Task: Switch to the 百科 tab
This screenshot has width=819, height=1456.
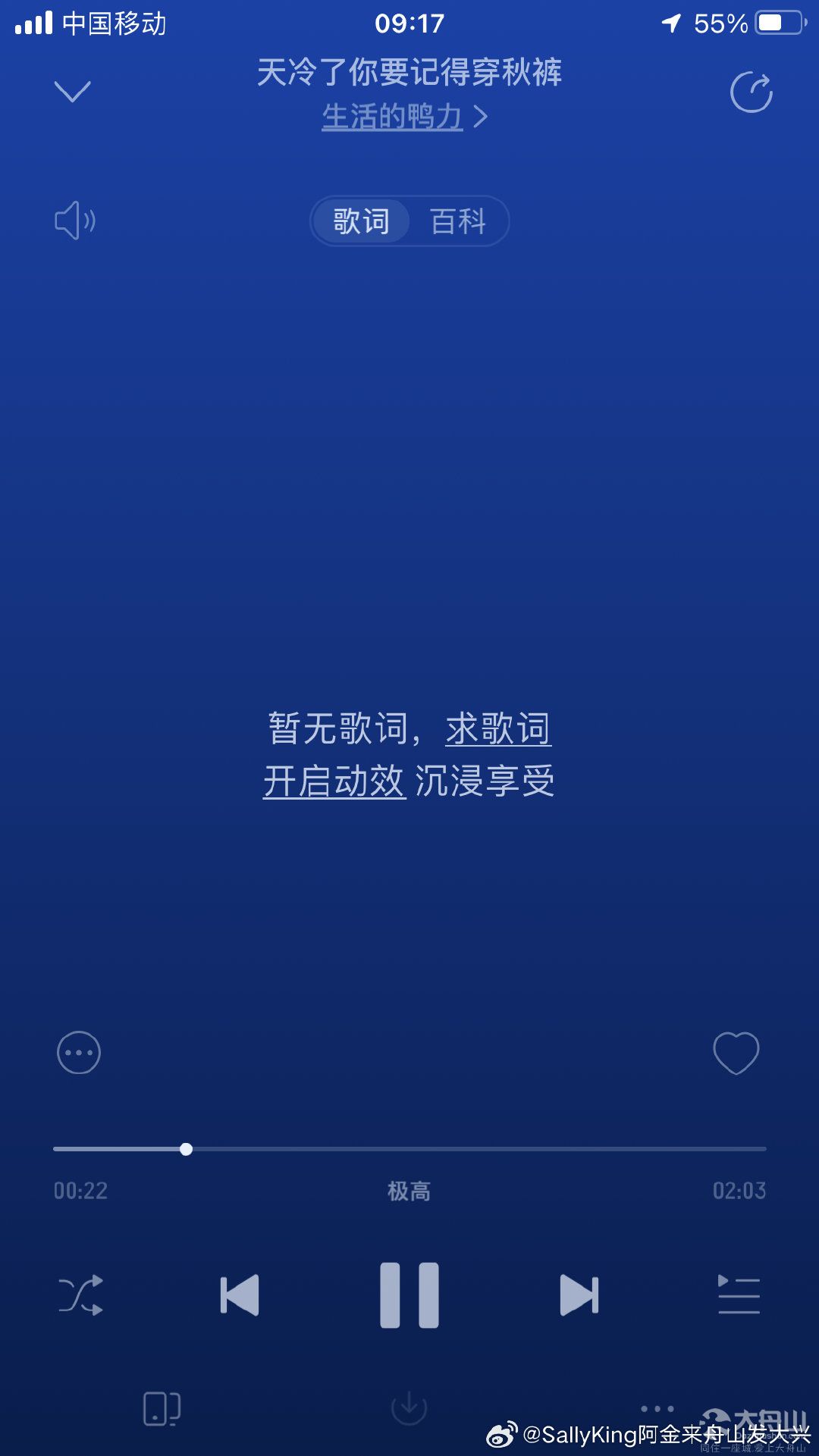Action: tap(458, 221)
